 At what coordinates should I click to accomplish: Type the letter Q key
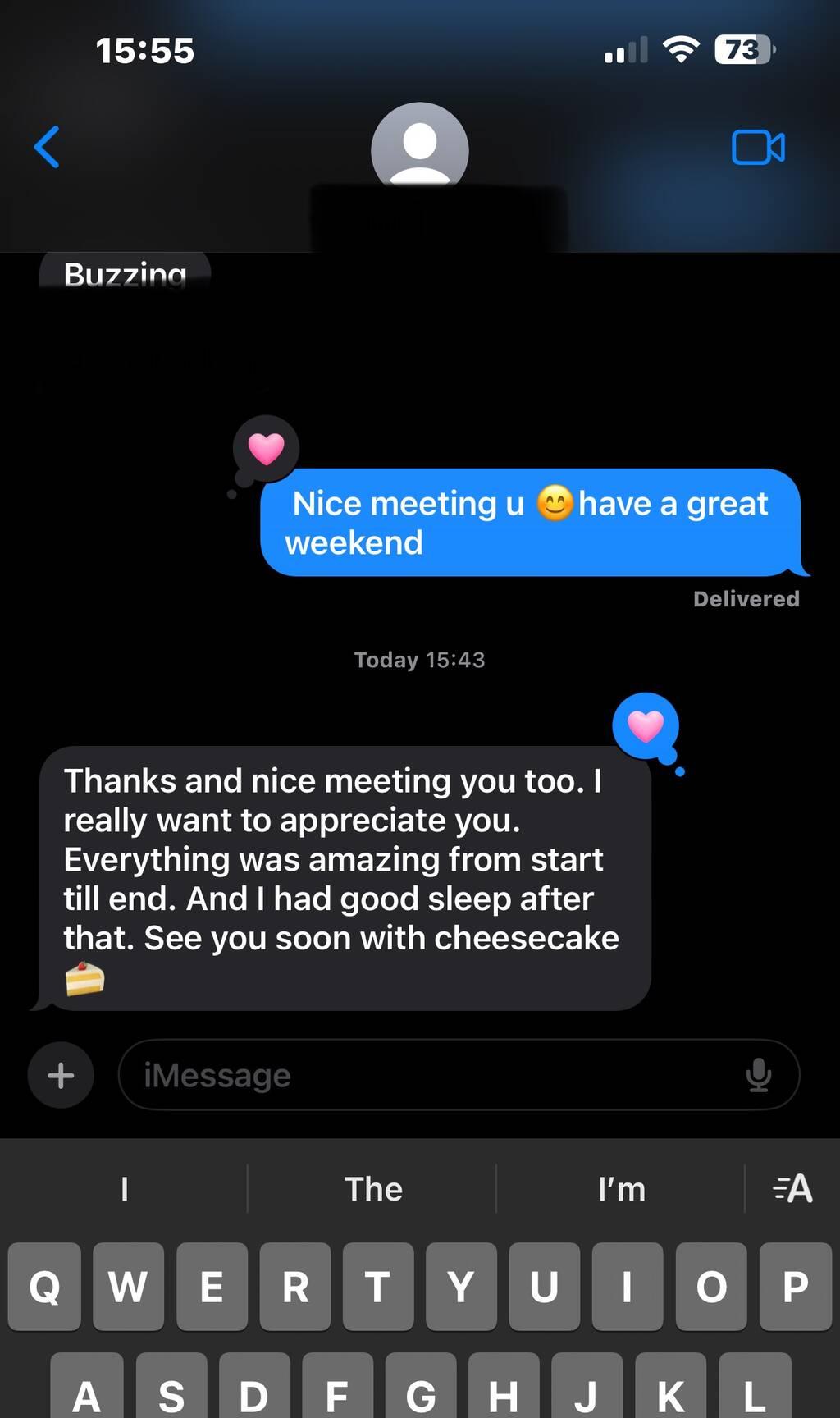(x=45, y=1286)
